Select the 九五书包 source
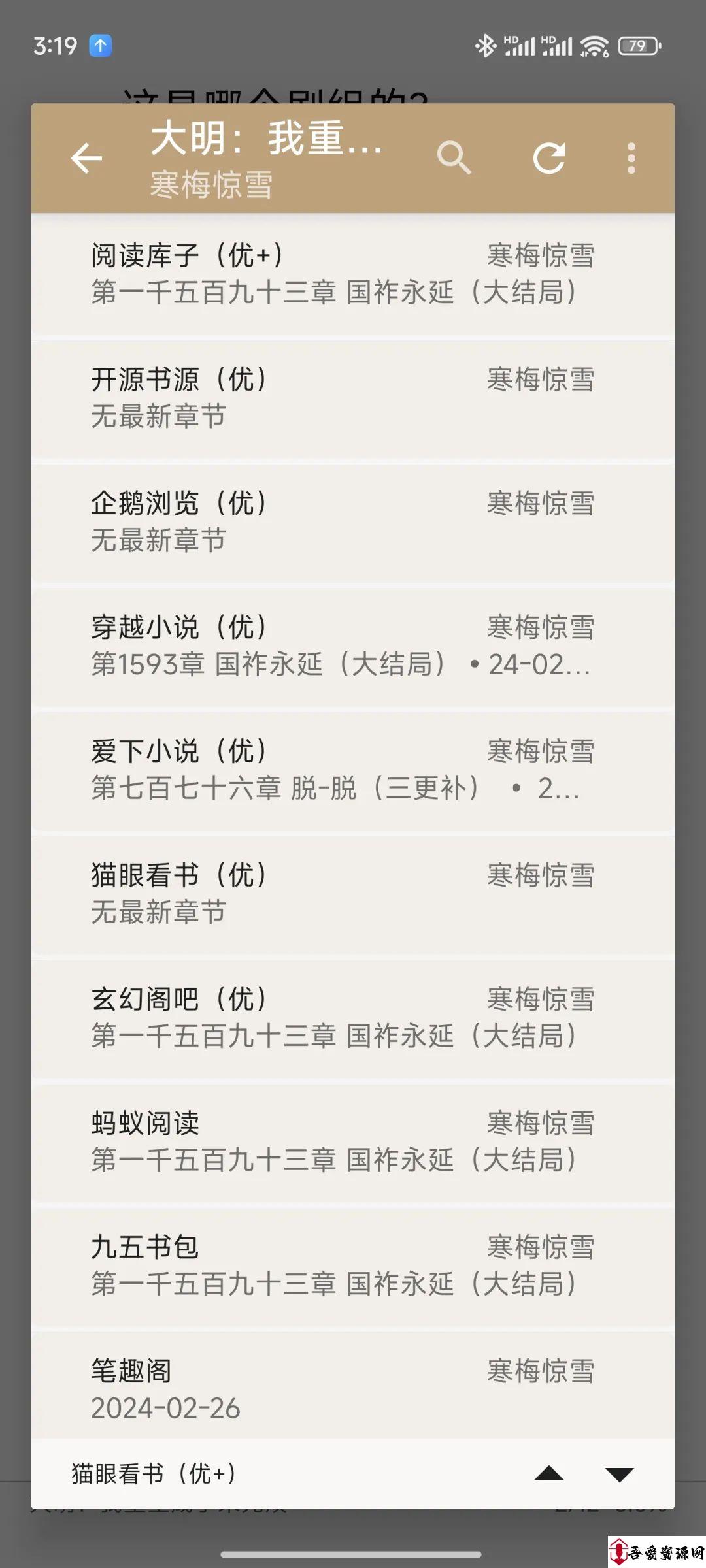The width and height of the screenshot is (706, 1568). pyautogui.click(x=353, y=1267)
